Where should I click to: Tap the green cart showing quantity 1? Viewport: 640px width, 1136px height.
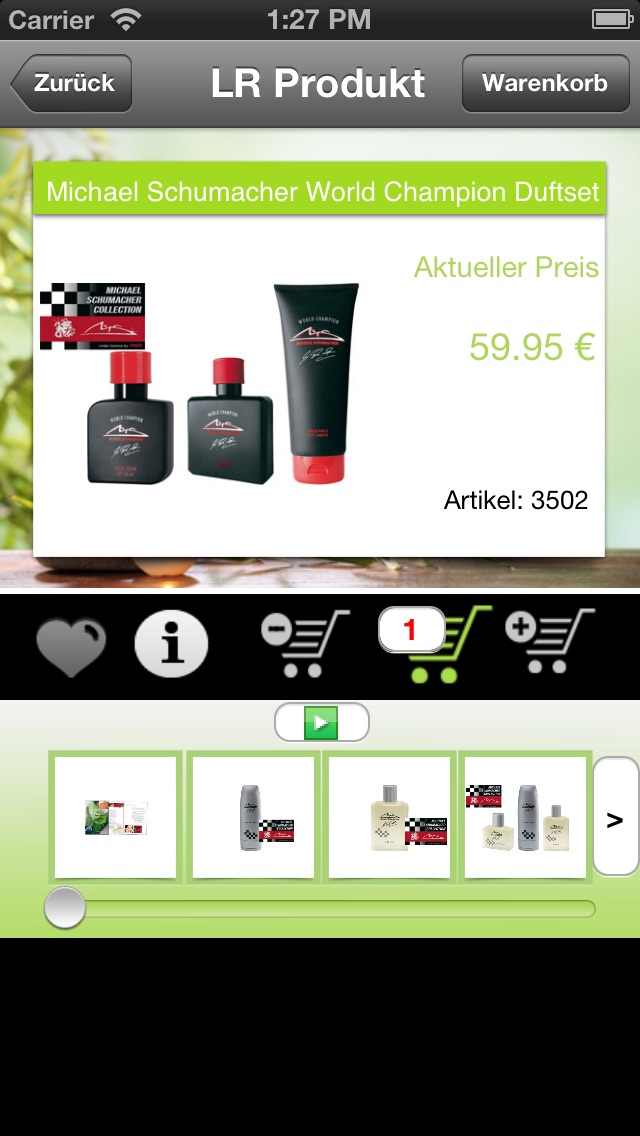(433, 644)
